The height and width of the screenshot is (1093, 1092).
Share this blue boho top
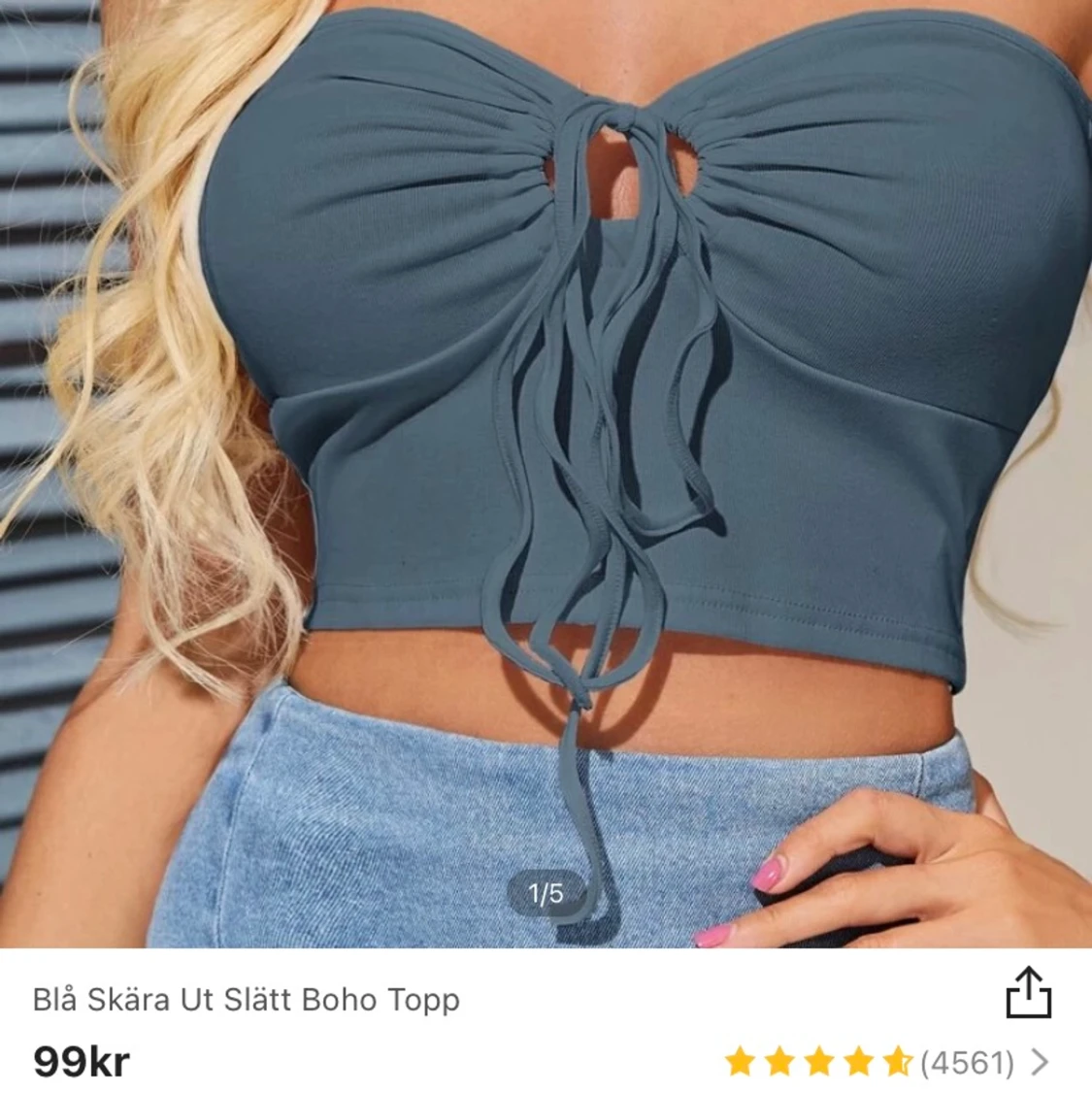1028,993
